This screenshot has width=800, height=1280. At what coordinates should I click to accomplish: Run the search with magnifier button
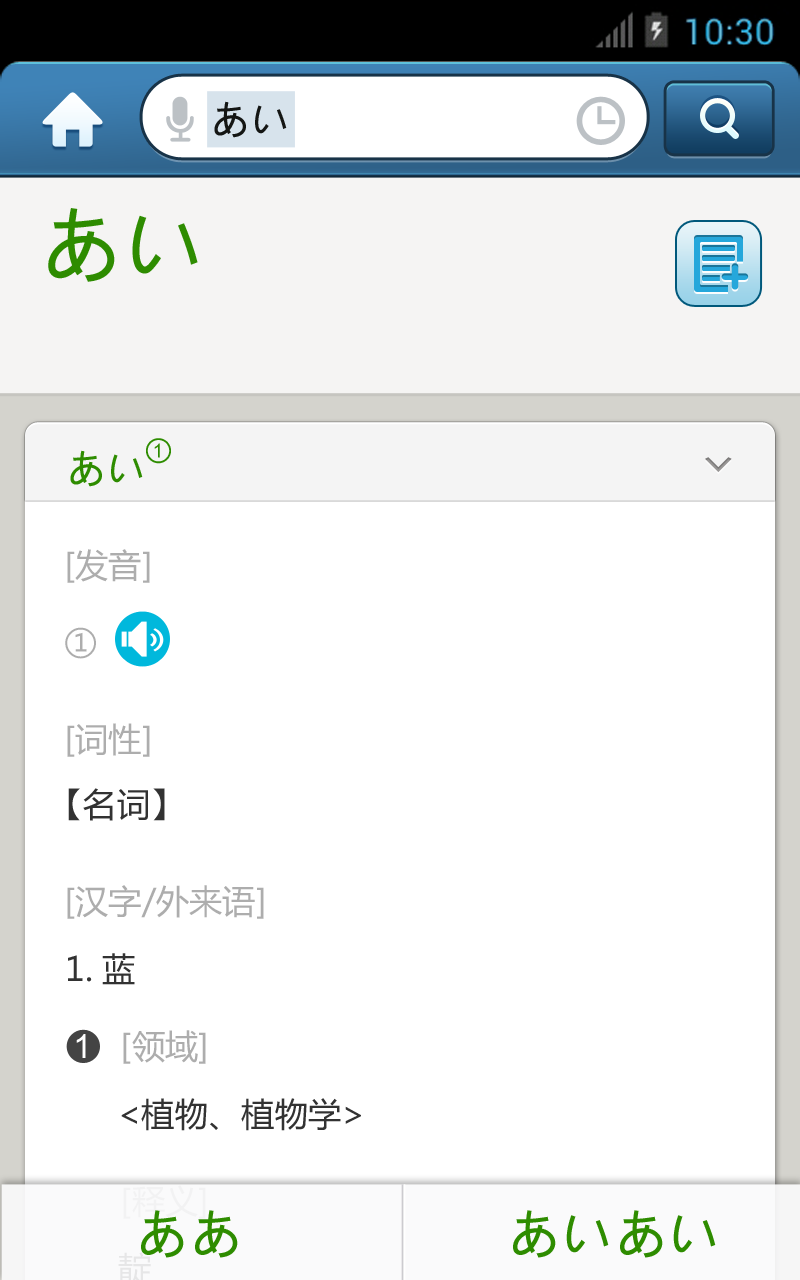click(x=718, y=119)
